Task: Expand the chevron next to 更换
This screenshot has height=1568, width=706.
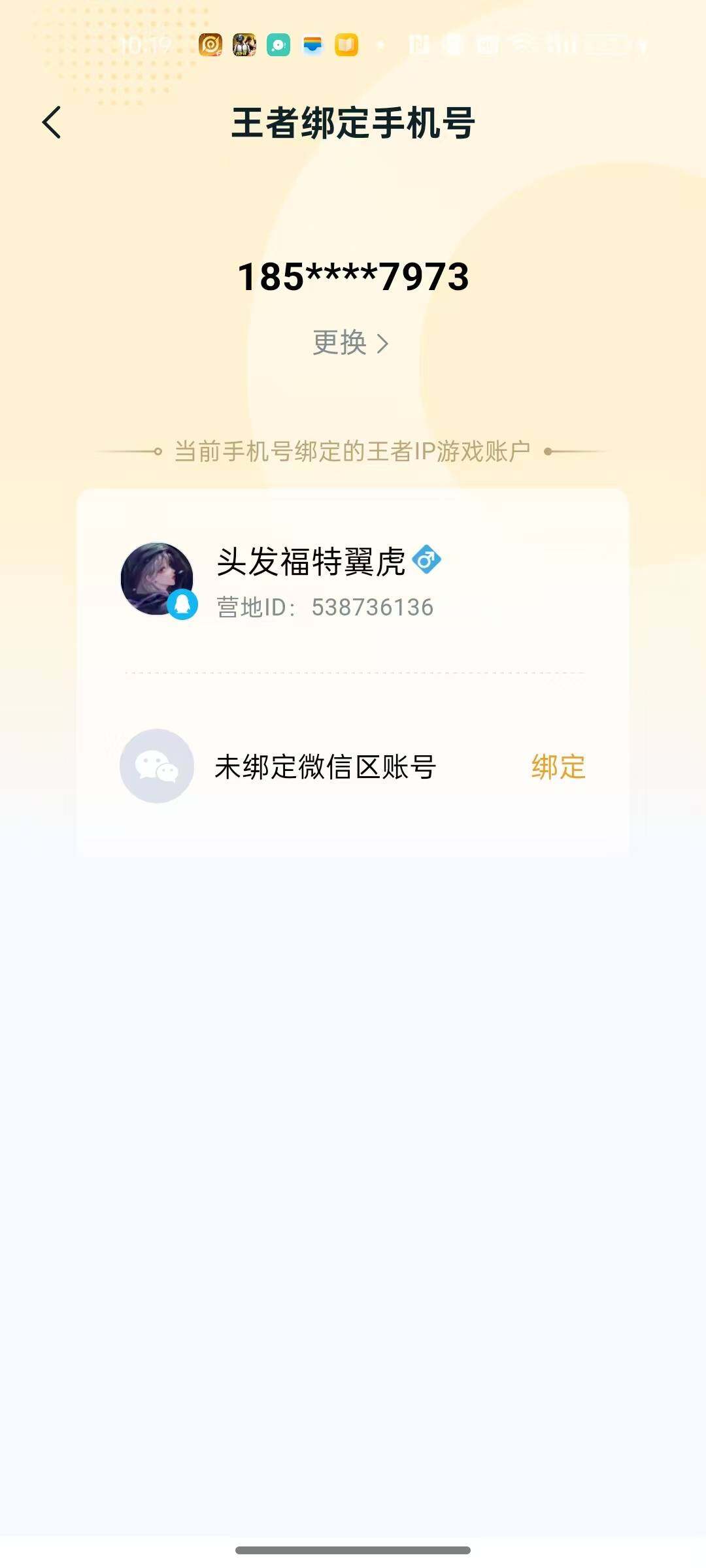Action: click(384, 342)
